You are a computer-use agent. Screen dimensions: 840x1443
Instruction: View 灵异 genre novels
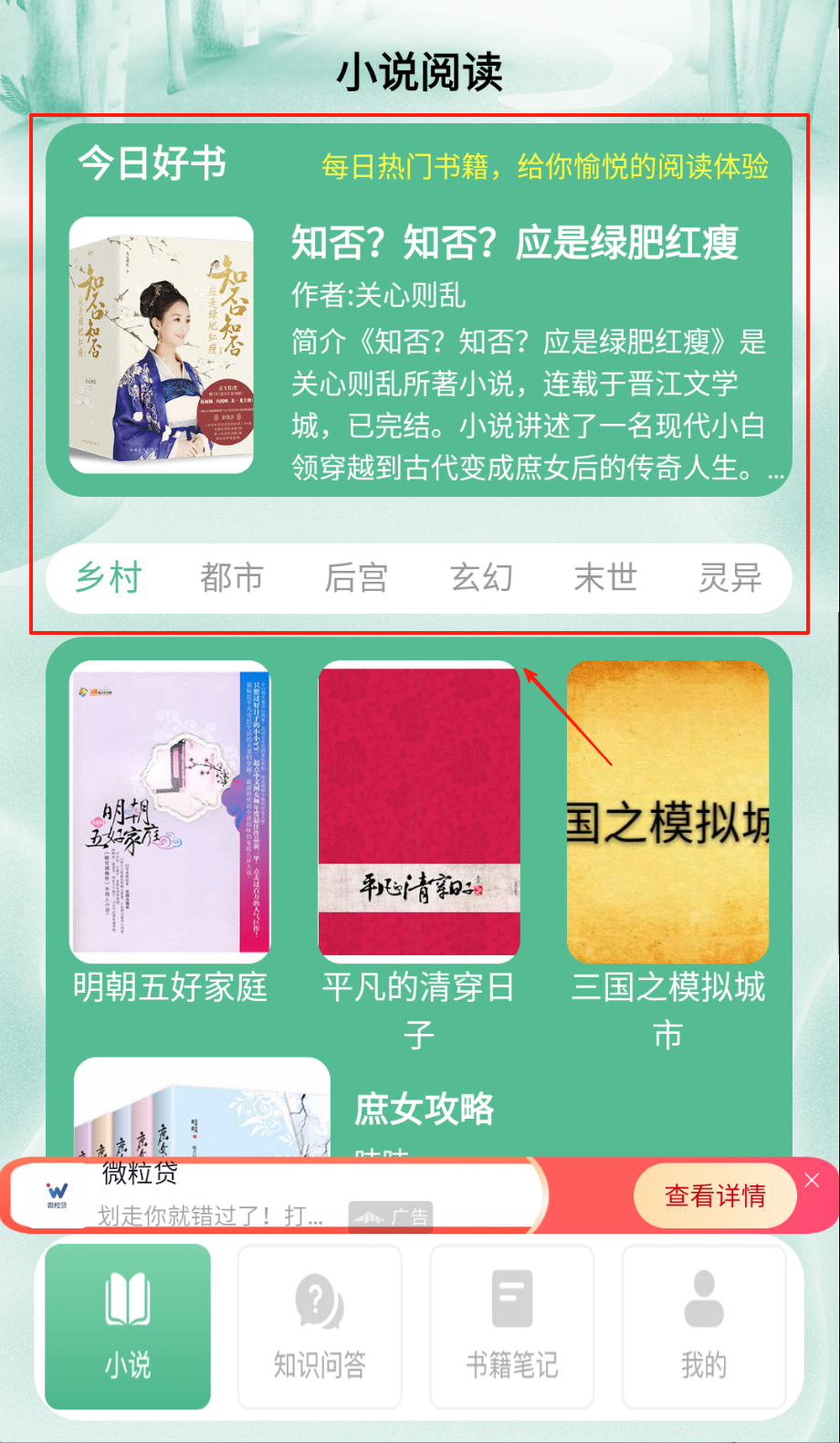(x=730, y=578)
